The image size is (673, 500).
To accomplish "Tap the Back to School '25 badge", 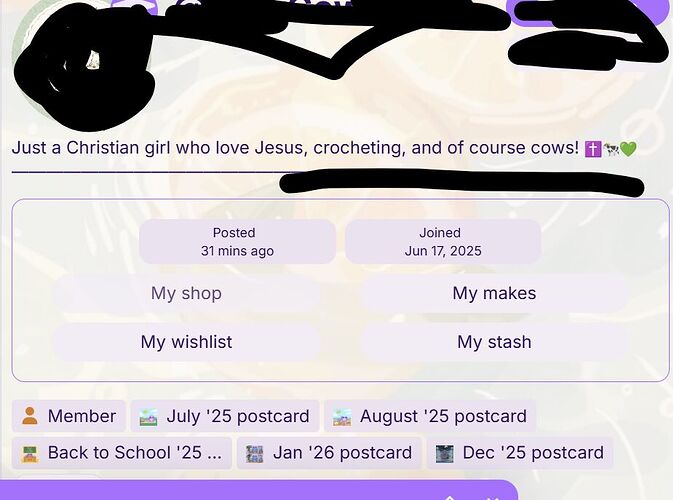I will [122, 453].
